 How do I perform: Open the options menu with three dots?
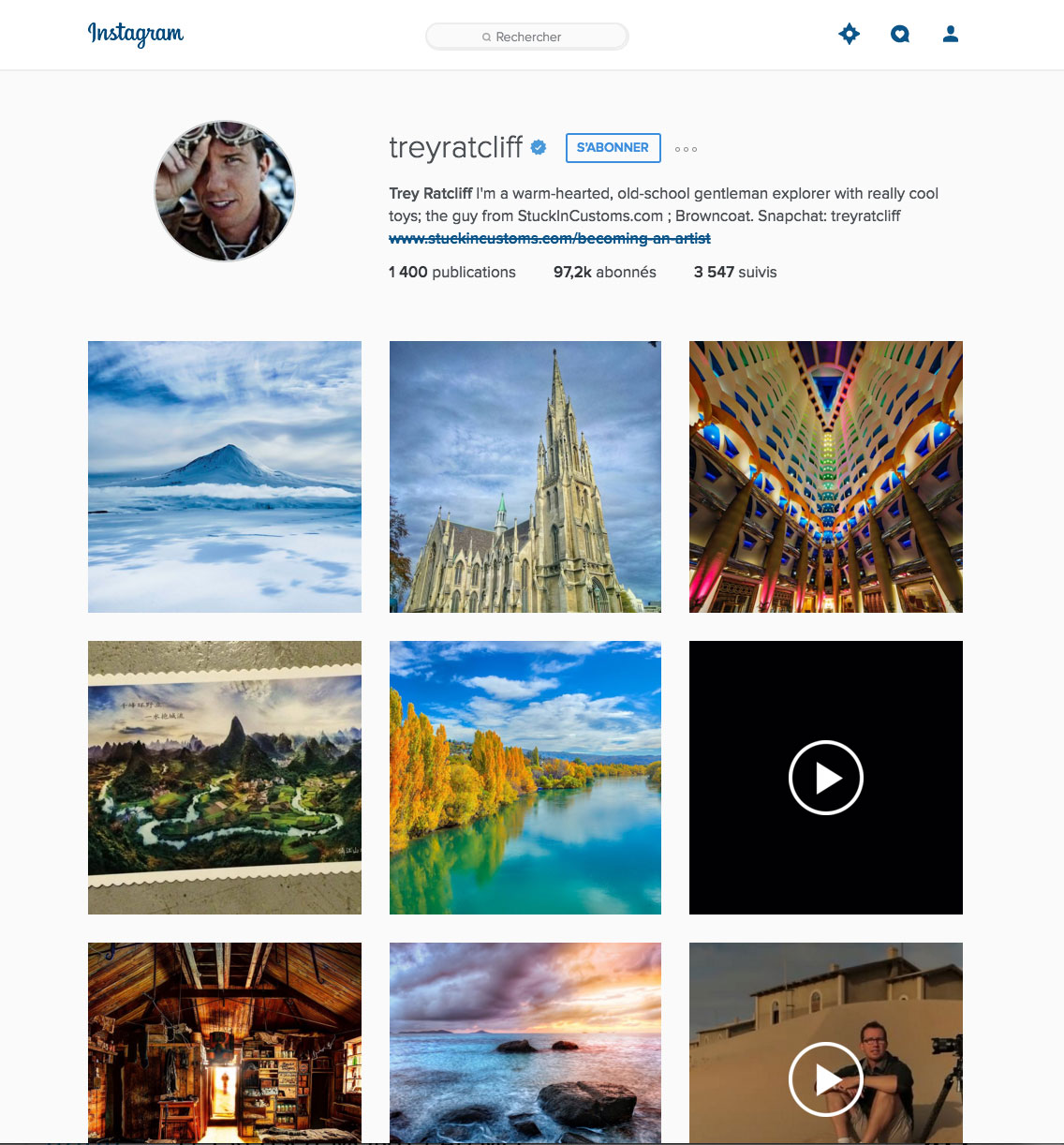click(x=687, y=148)
